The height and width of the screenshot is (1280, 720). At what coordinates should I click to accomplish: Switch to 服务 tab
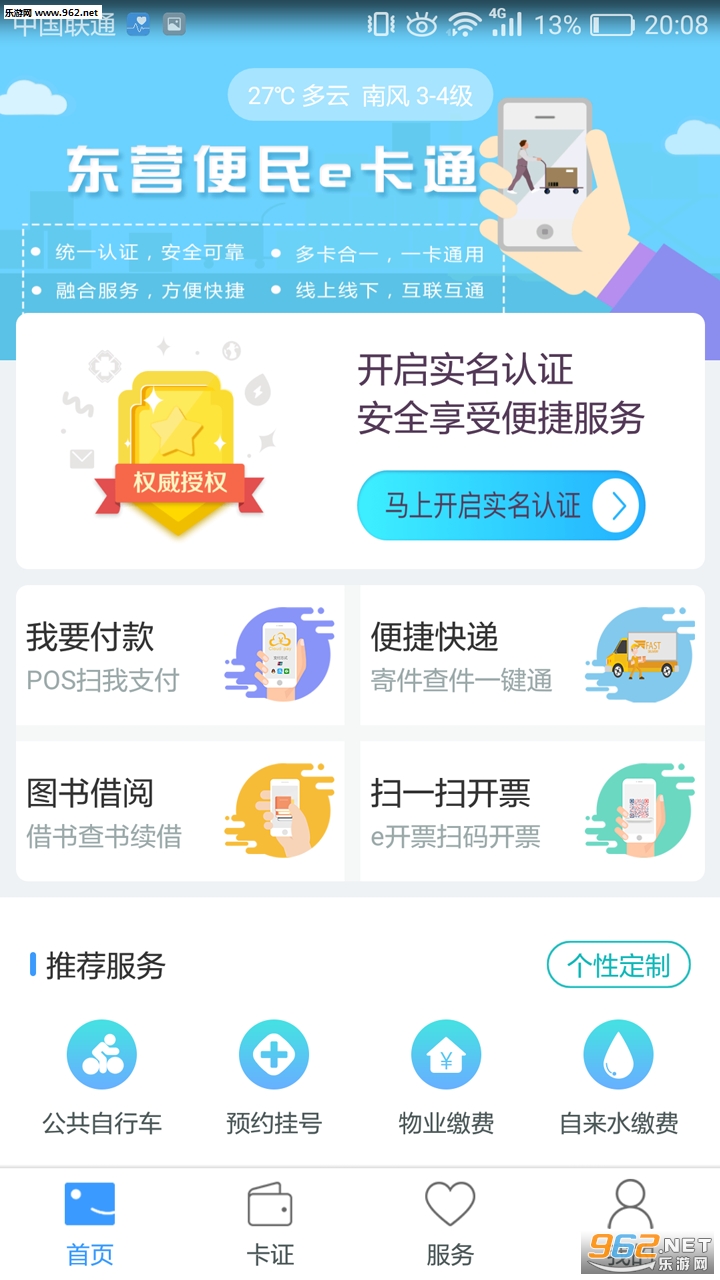coord(450,1224)
